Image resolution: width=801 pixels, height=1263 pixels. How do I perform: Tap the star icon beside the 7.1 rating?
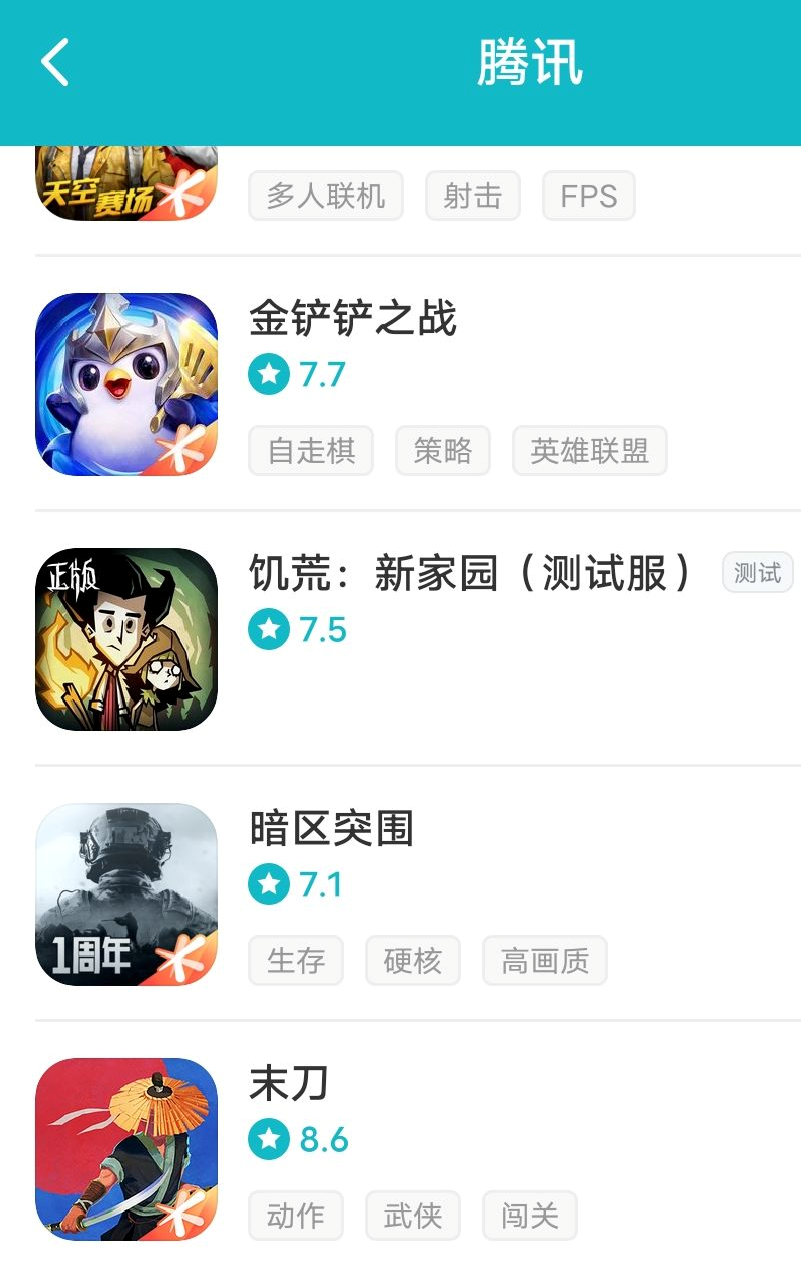point(268,884)
